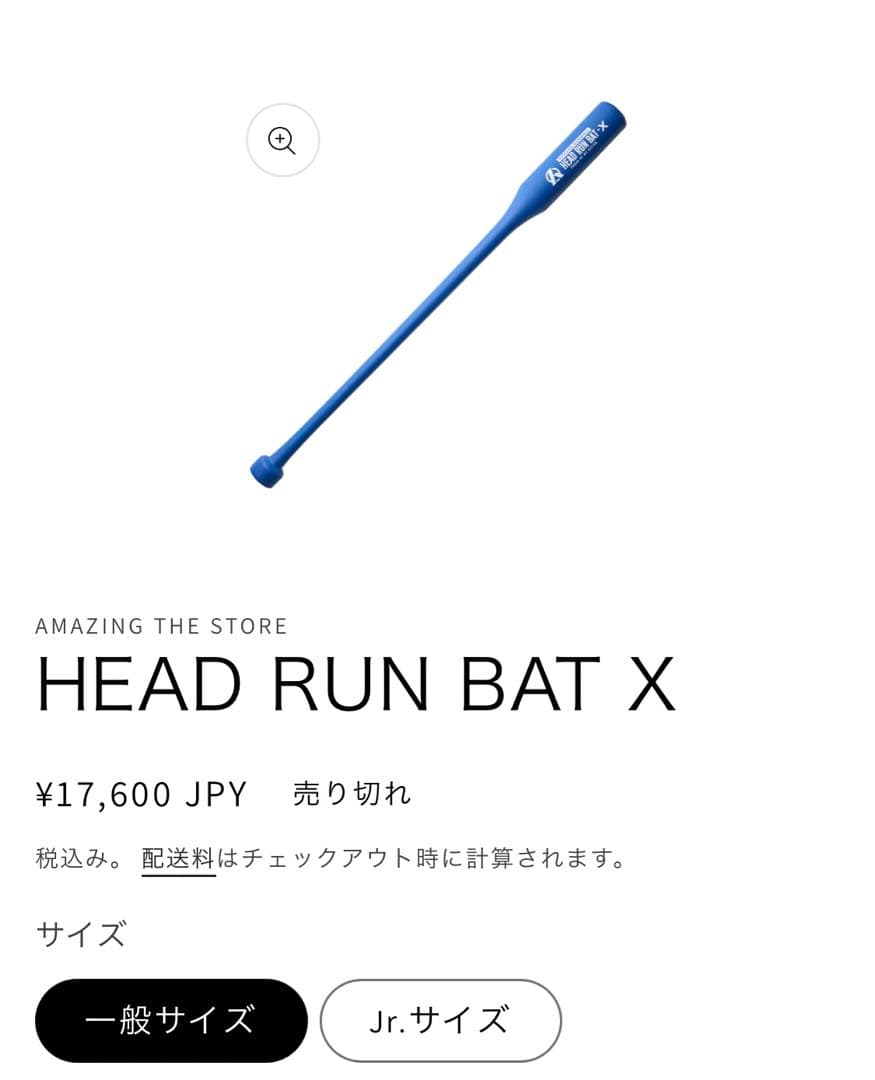Open the 配送料 shipping policy link
Screen dimensions: 875x1080
click(177, 856)
